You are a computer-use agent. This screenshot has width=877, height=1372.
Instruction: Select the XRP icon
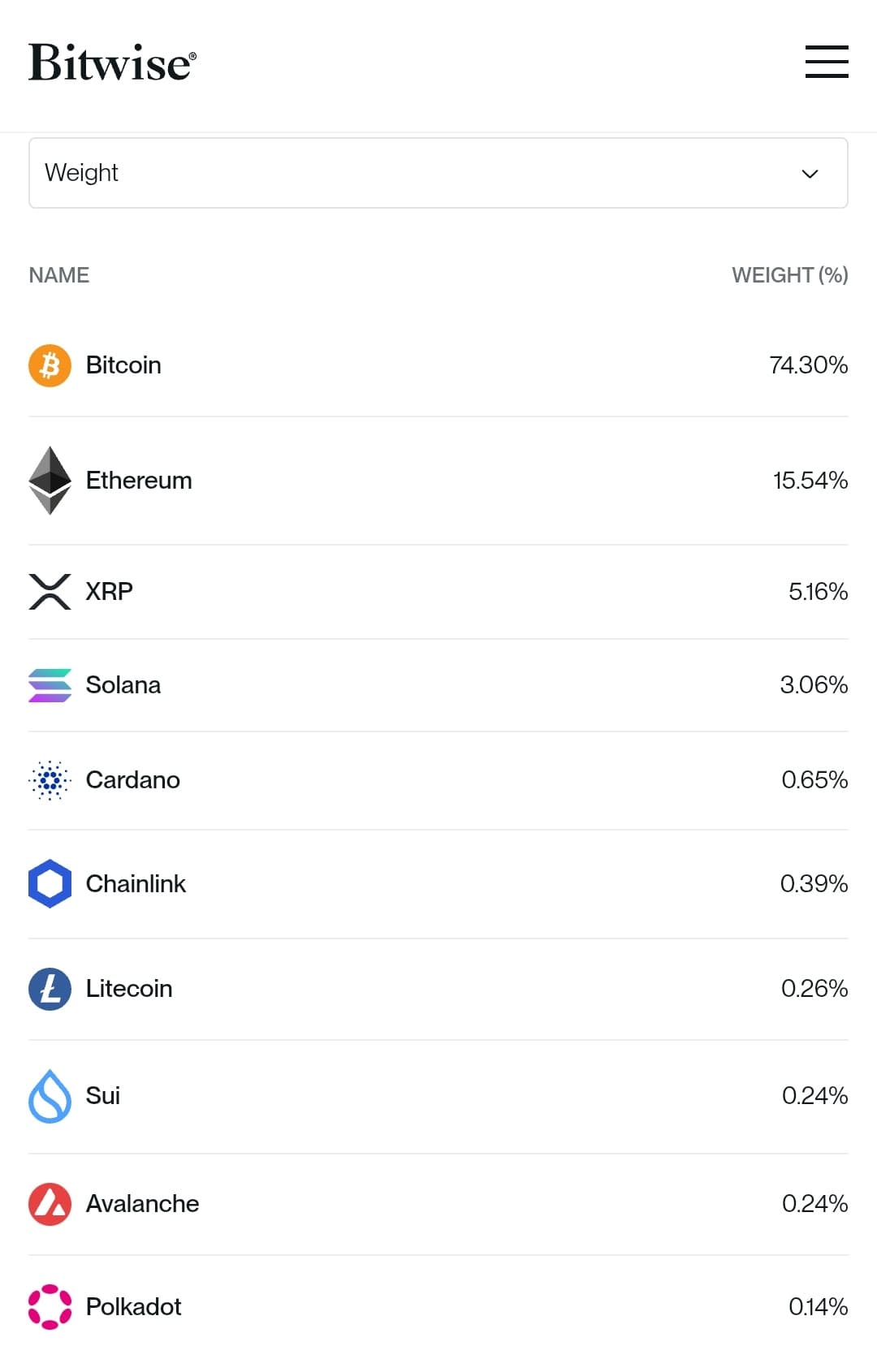(50, 592)
